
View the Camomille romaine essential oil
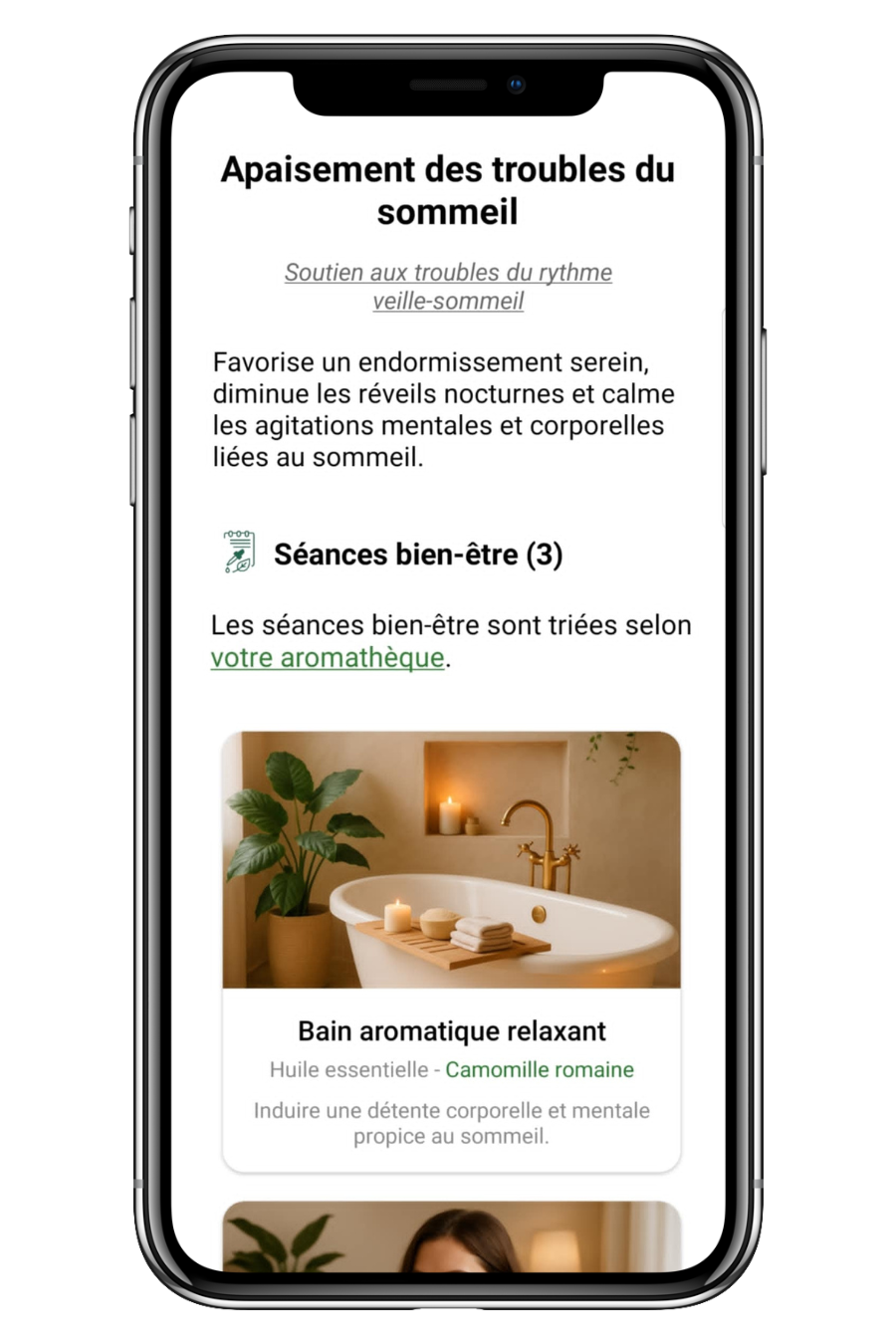(x=539, y=1070)
